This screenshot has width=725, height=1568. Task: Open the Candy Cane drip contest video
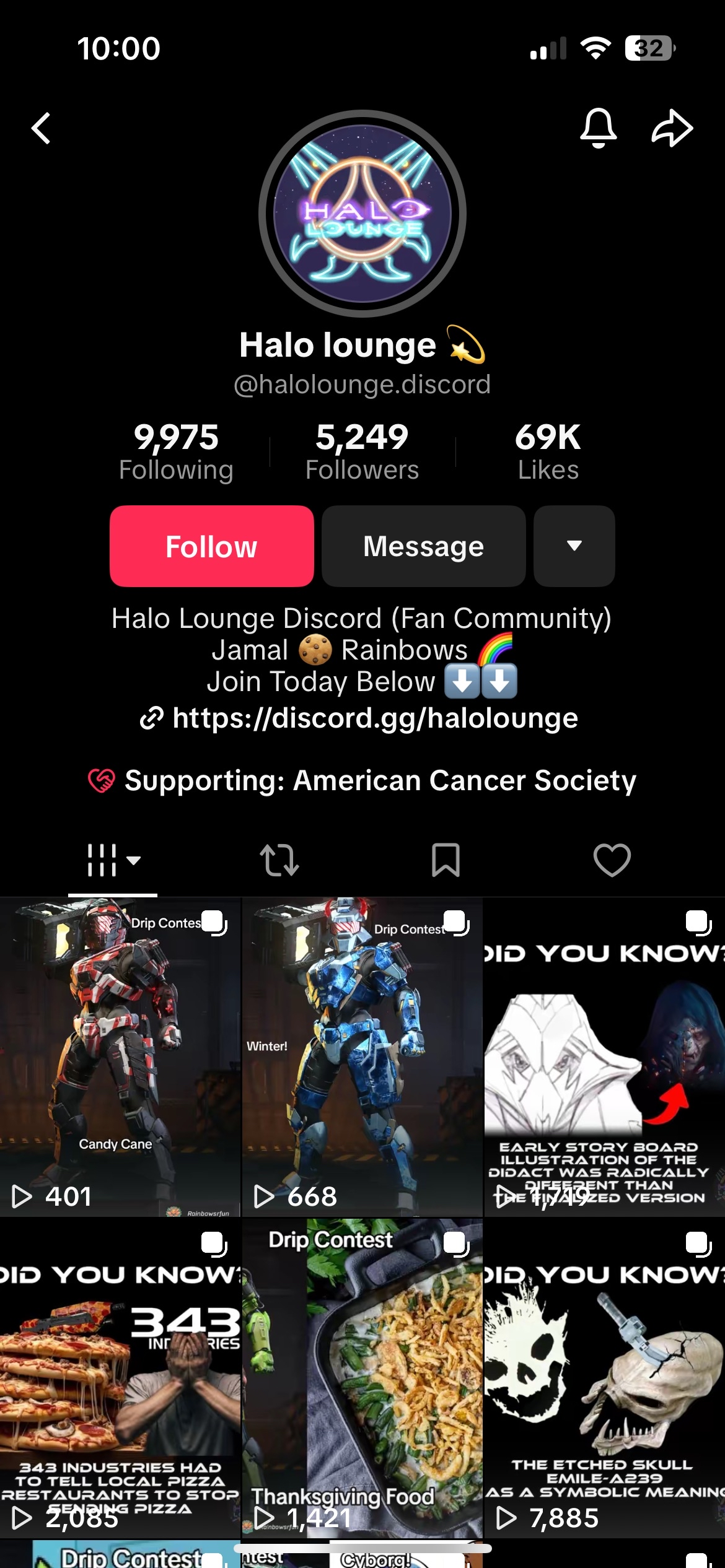[x=120, y=1056]
